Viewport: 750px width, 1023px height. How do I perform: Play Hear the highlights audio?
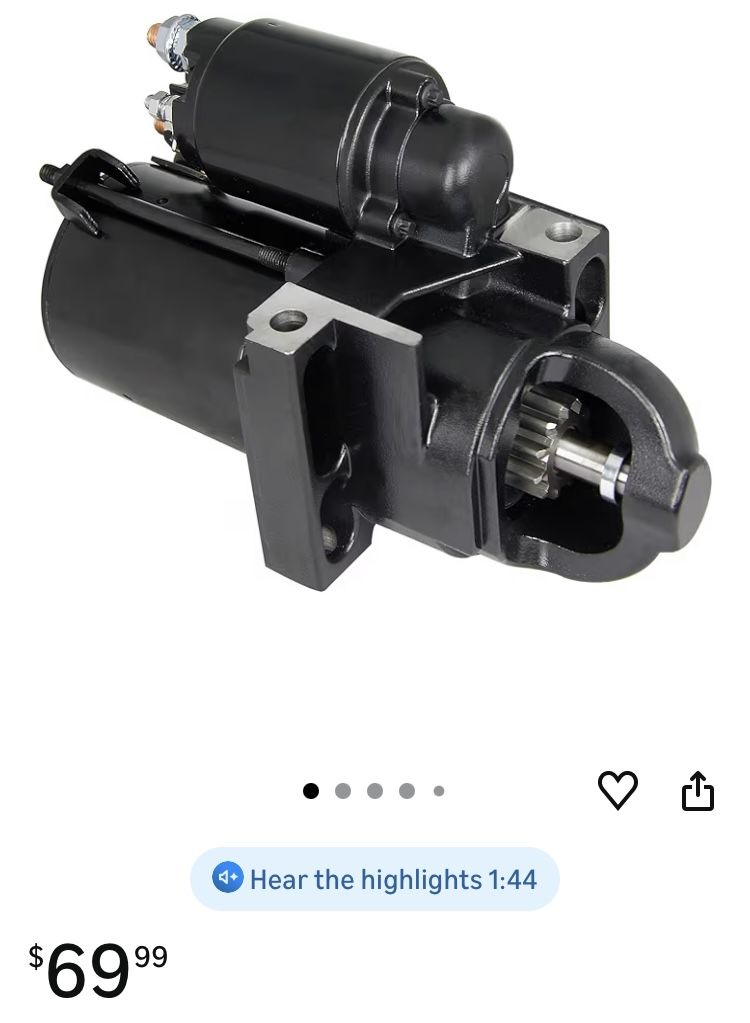point(374,879)
